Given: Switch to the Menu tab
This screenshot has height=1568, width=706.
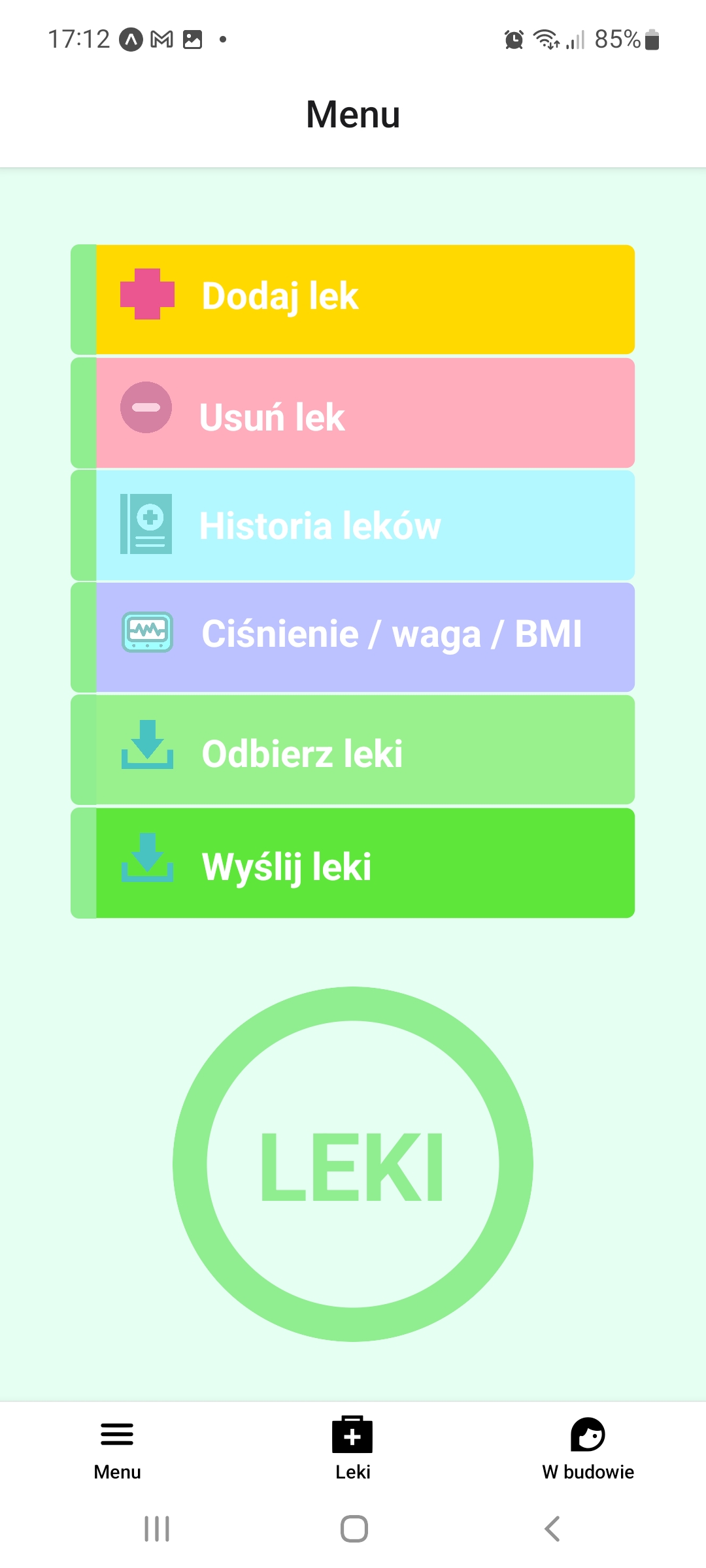Looking at the screenshot, I should [x=118, y=1447].
